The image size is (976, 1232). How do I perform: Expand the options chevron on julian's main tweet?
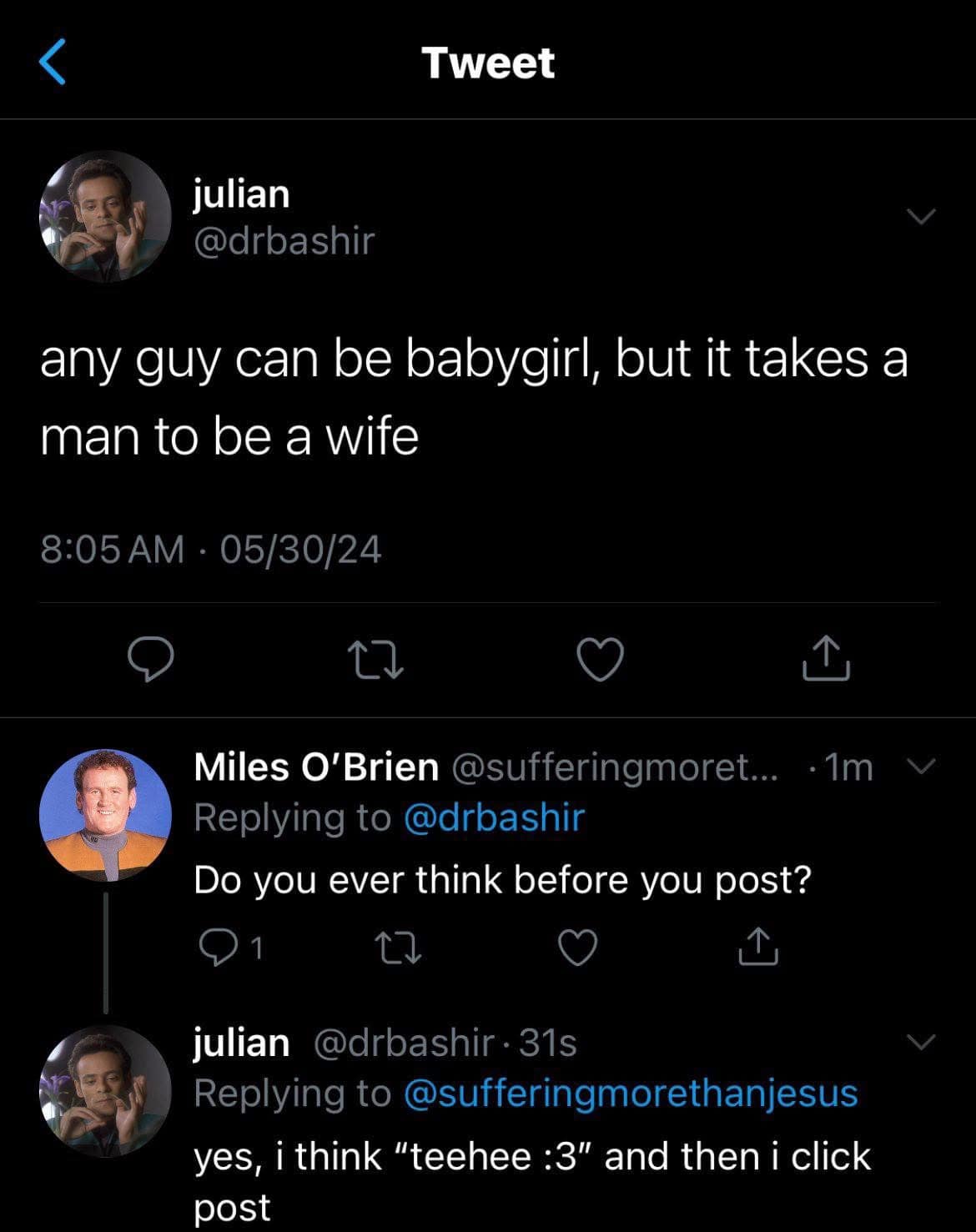(922, 216)
